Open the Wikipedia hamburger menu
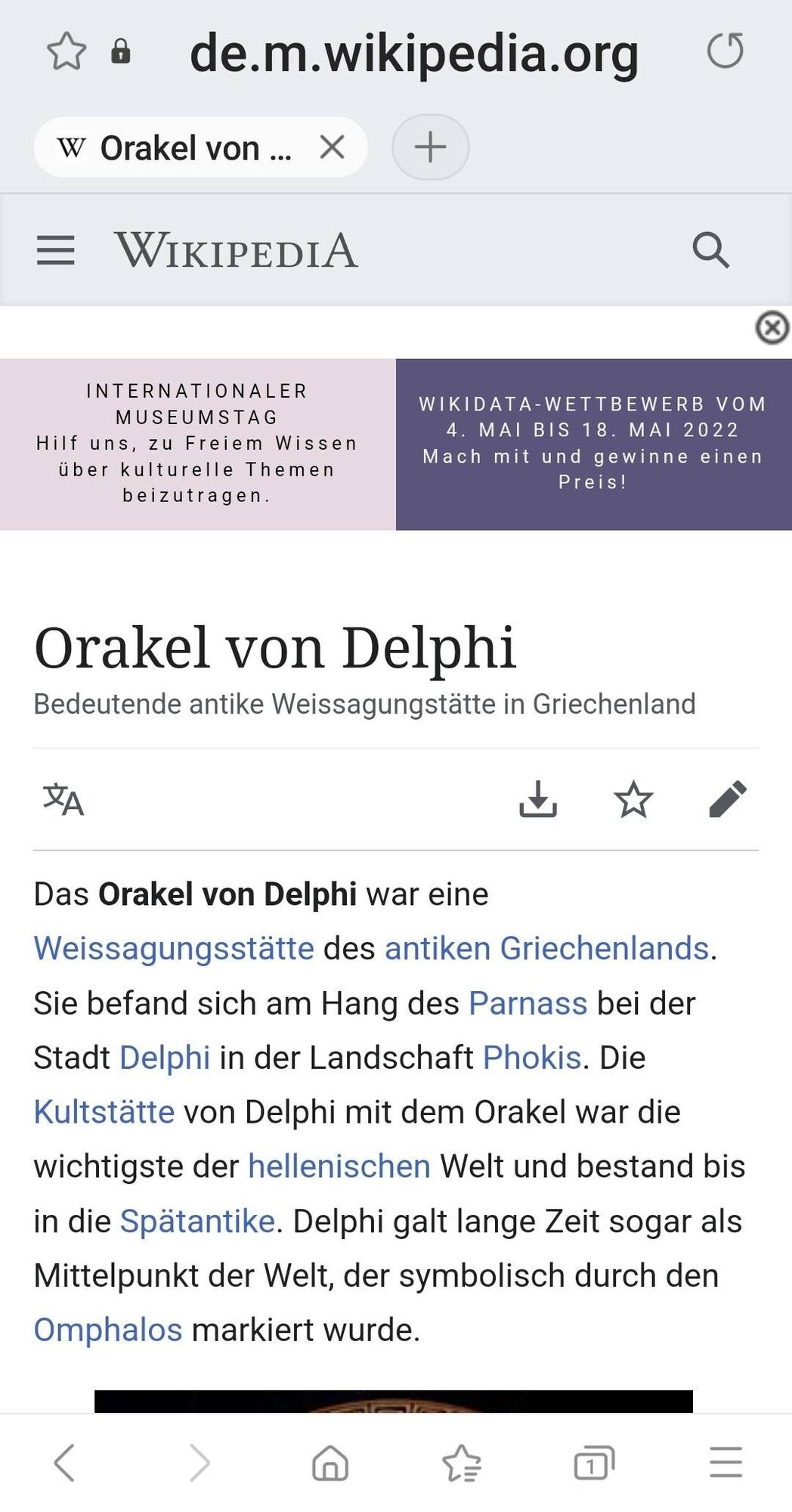 click(56, 250)
